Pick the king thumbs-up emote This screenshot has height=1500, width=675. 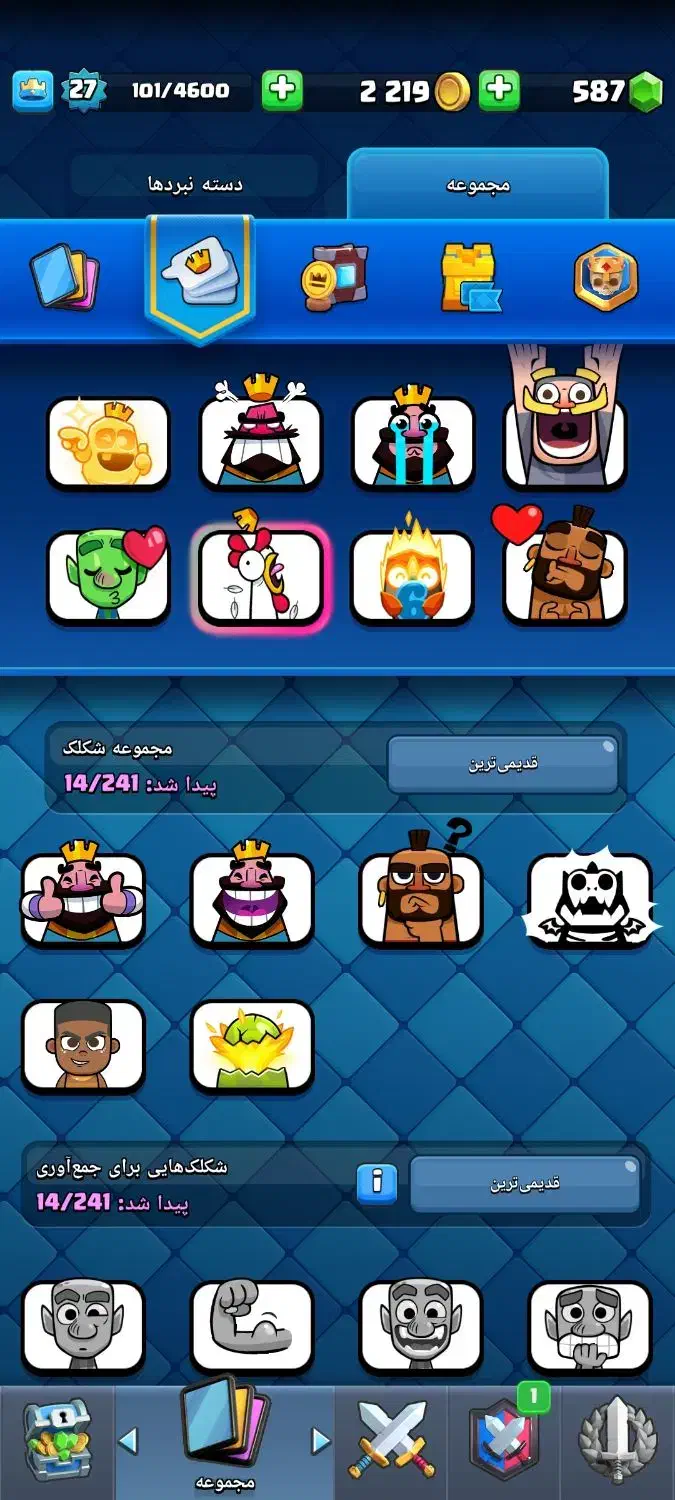(83, 898)
